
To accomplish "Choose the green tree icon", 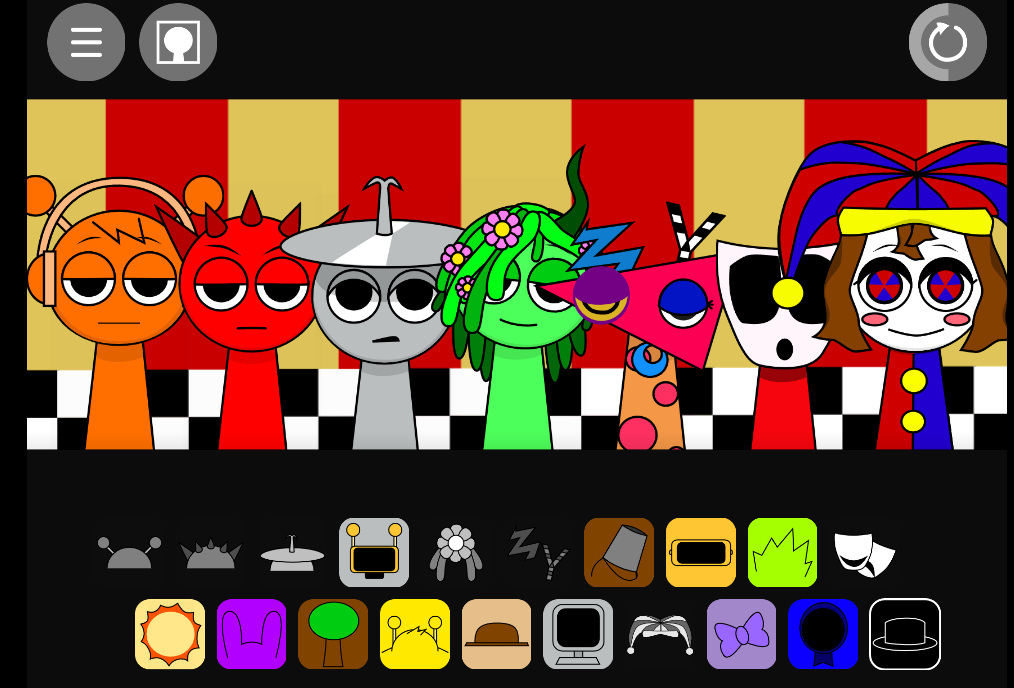I will pos(333,634).
